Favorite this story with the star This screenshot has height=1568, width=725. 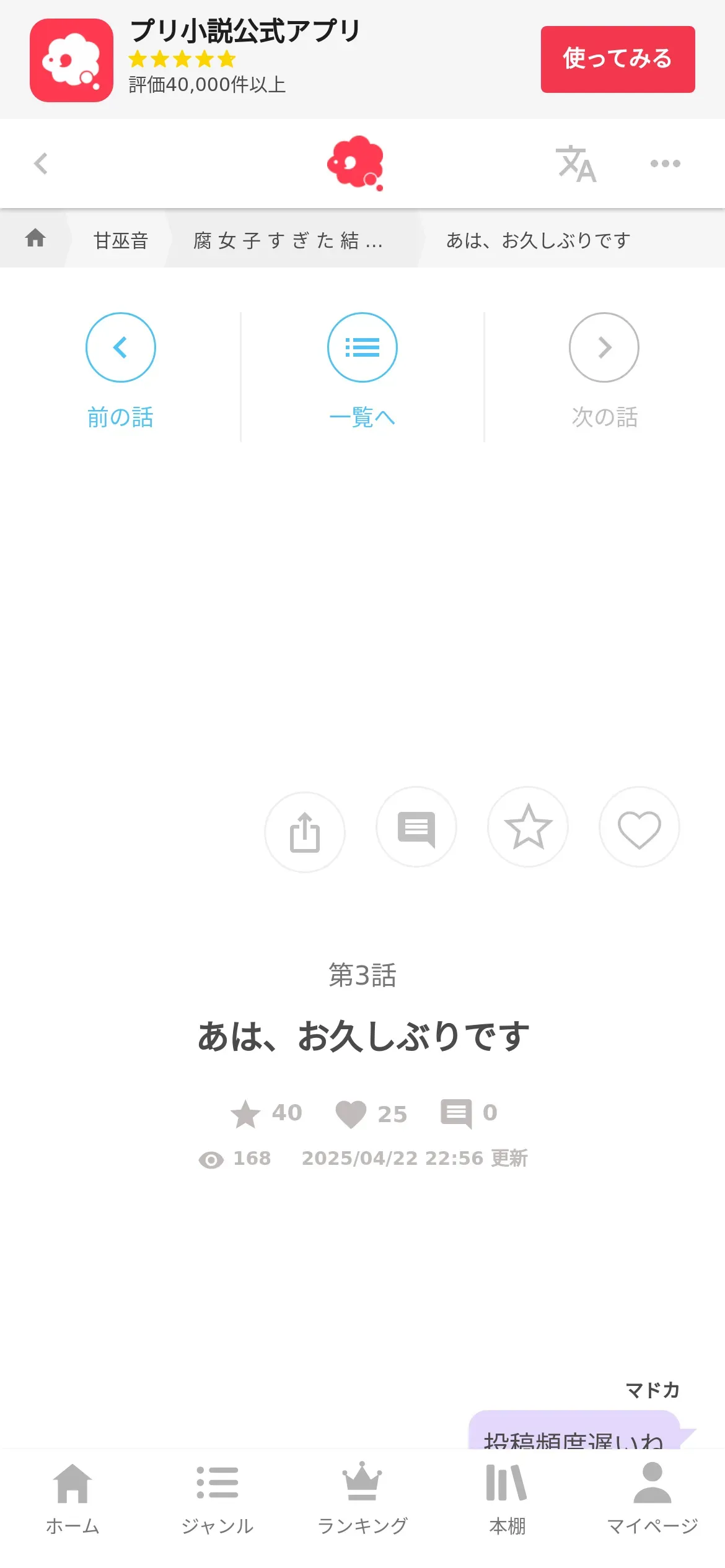click(x=528, y=827)
